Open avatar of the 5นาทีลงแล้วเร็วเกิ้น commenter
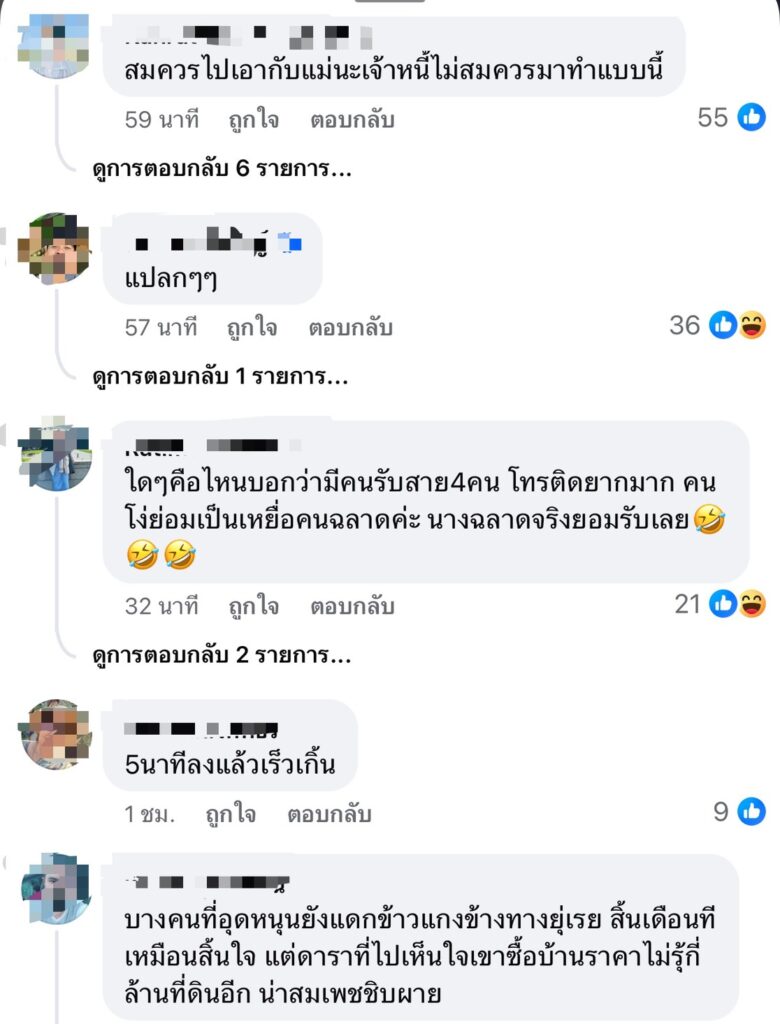Viewport: 780px width, 1024px height. 56,734
